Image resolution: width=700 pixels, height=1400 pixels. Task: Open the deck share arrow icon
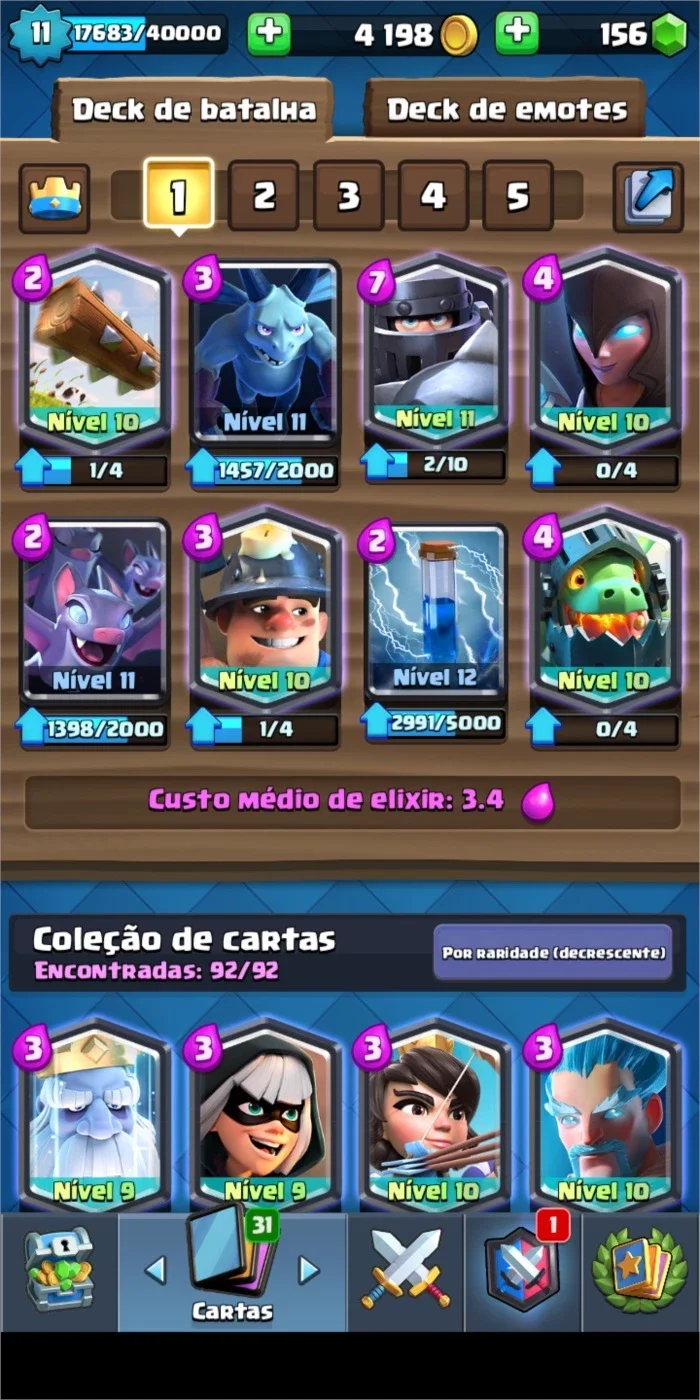[647, 197]
